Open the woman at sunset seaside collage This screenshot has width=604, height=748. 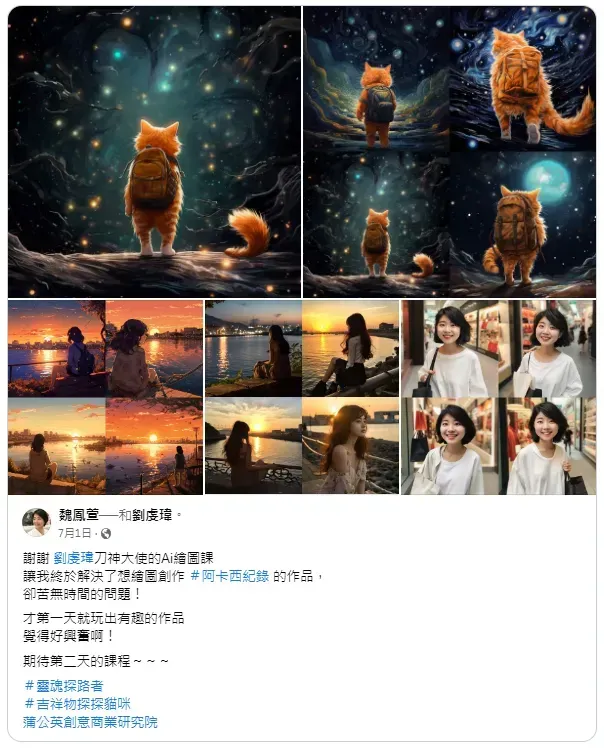point(301,397)
